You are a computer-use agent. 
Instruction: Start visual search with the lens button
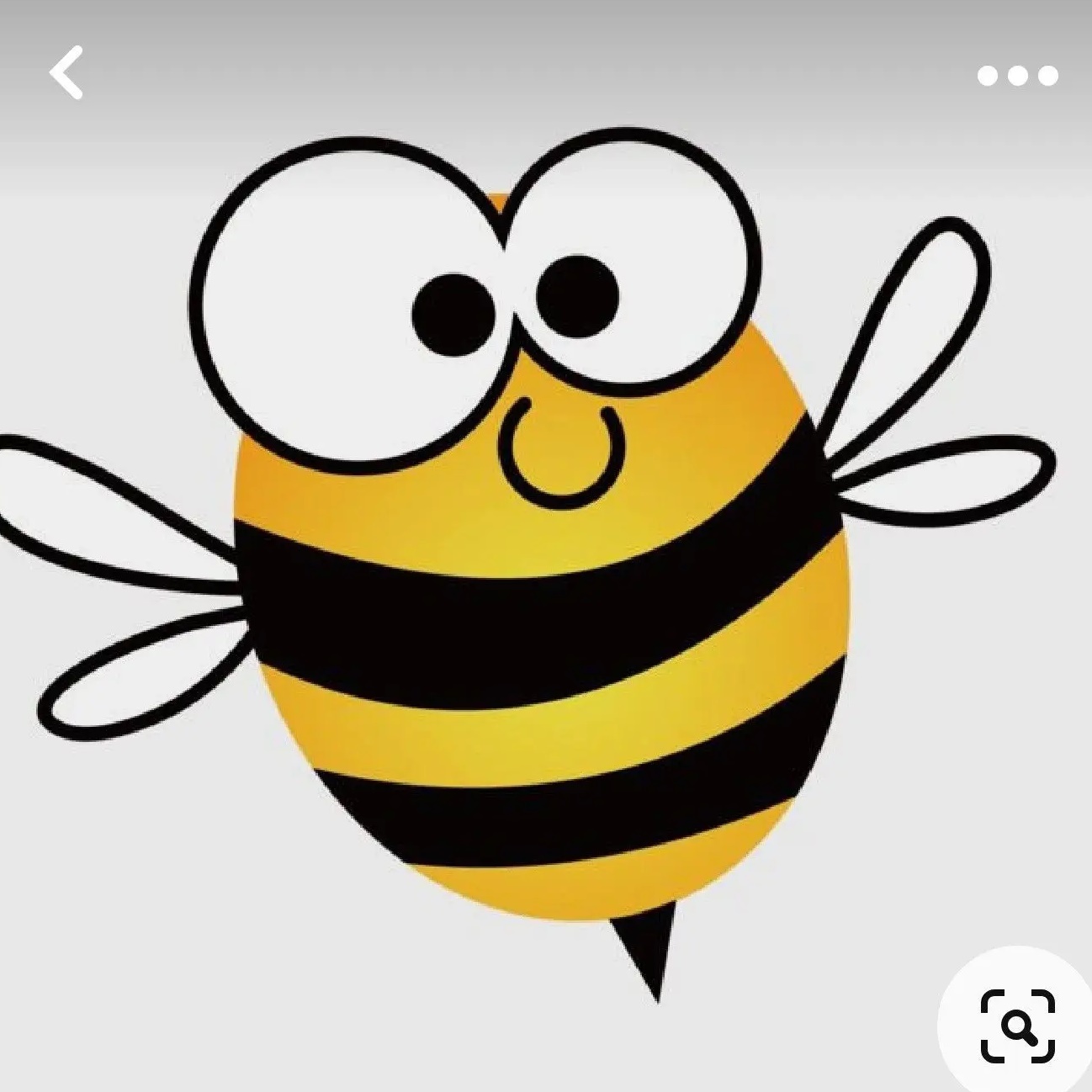1018,1026
